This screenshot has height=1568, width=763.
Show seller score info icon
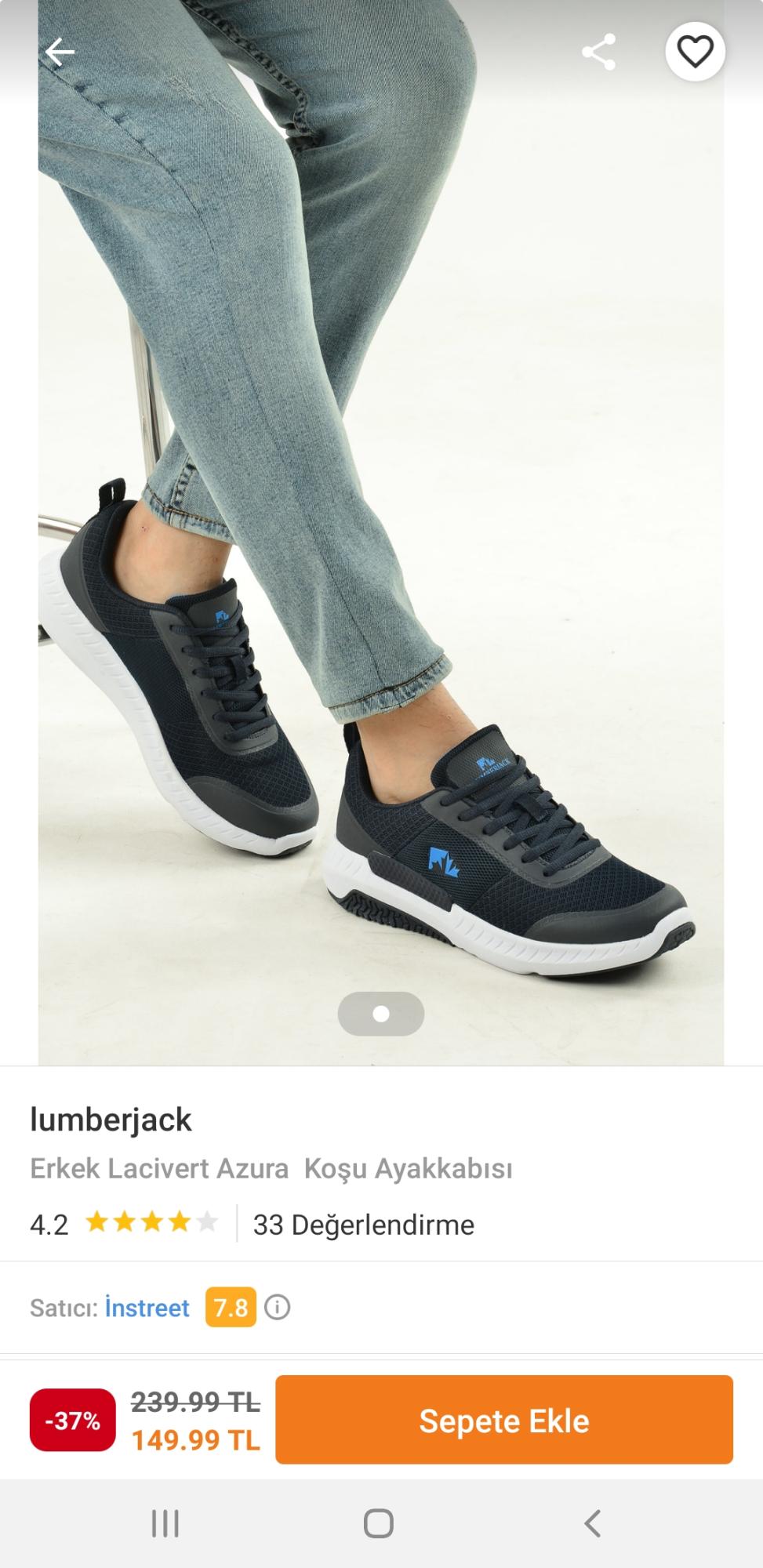coord(277,1307)
